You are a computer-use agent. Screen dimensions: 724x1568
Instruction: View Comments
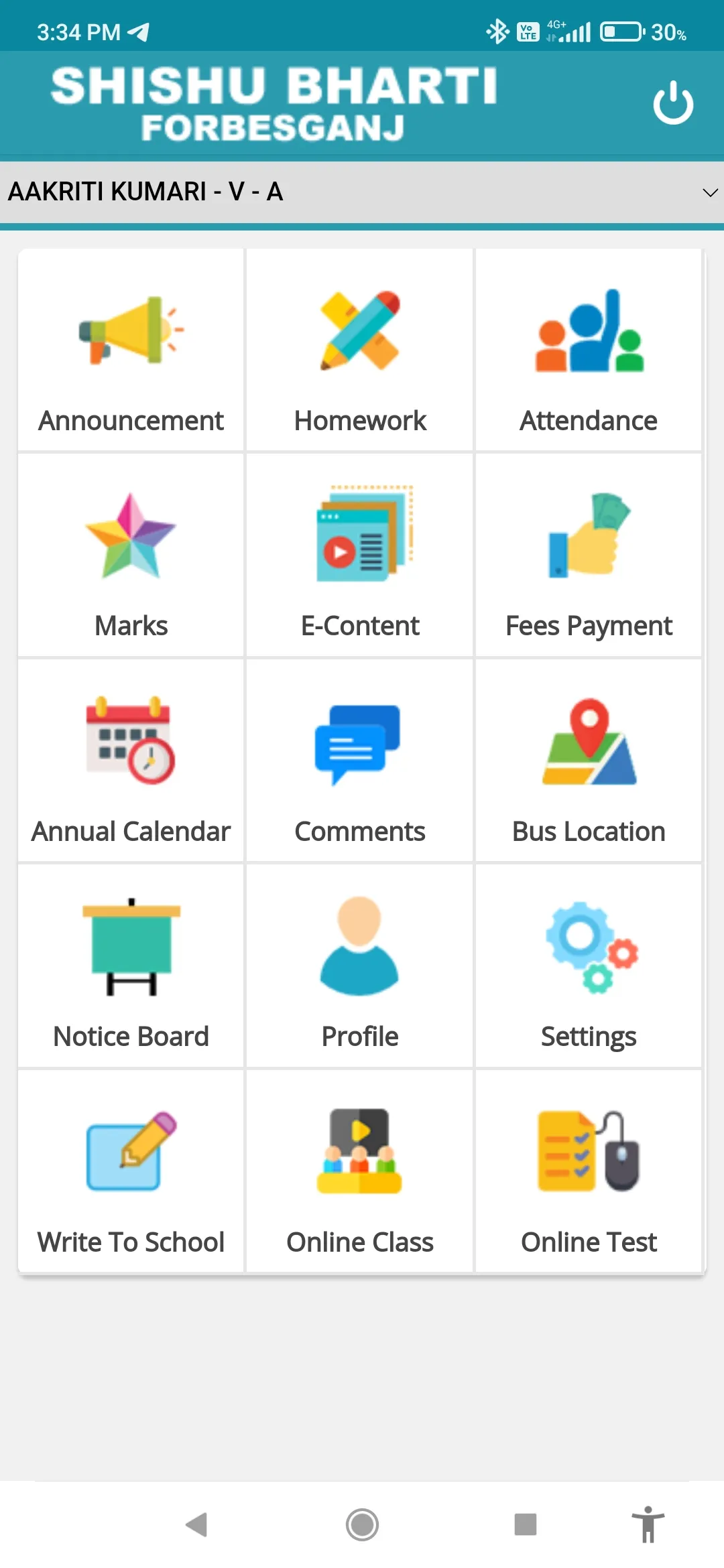point(360,761)
